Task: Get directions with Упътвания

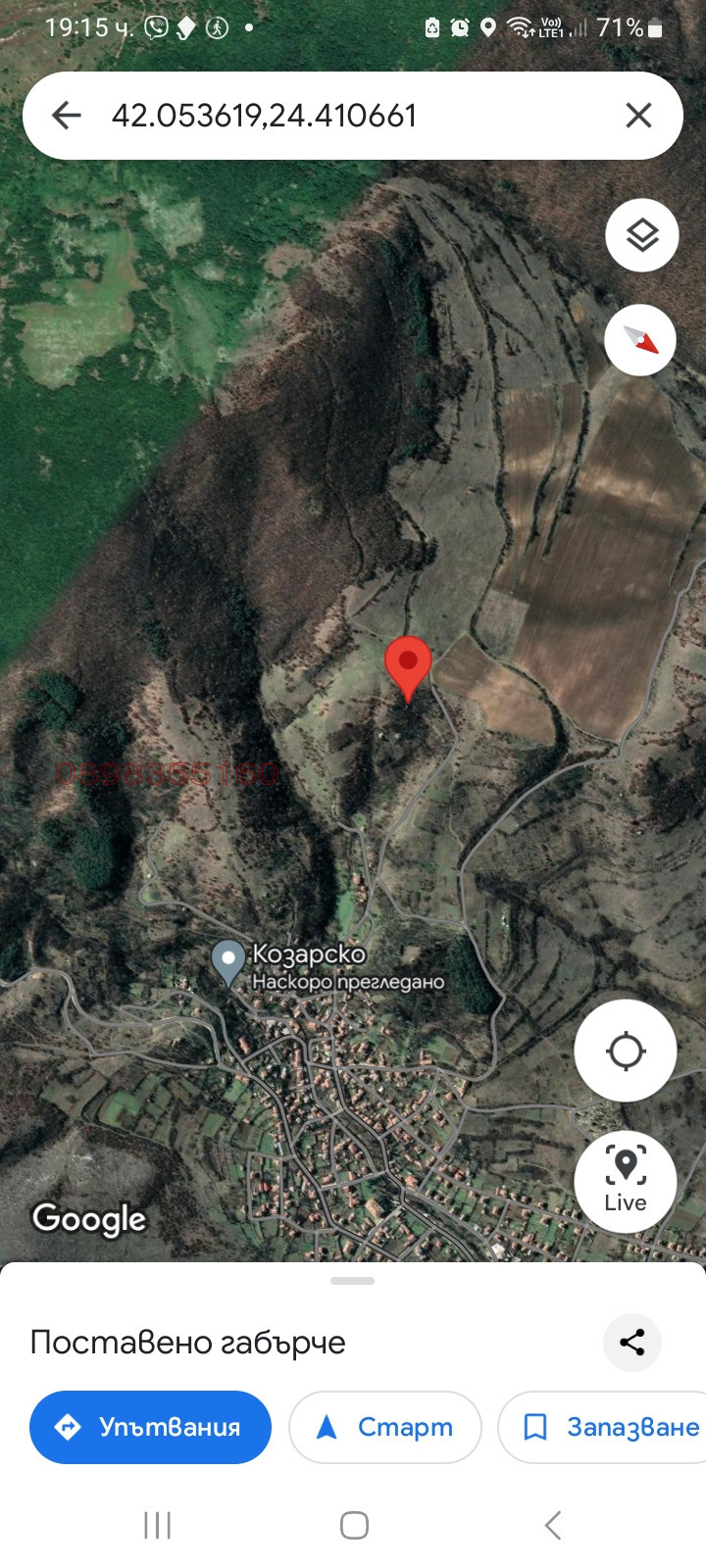Action: [150, 1427]
